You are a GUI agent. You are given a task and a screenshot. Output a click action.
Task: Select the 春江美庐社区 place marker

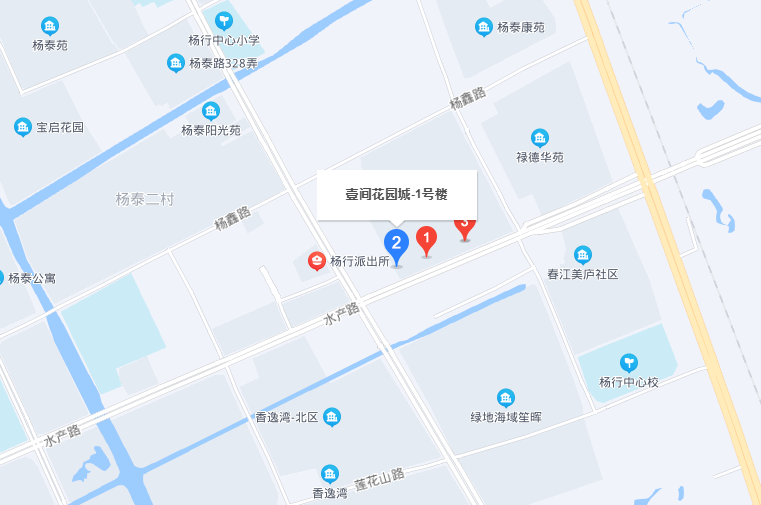click(x=583, y=255)
